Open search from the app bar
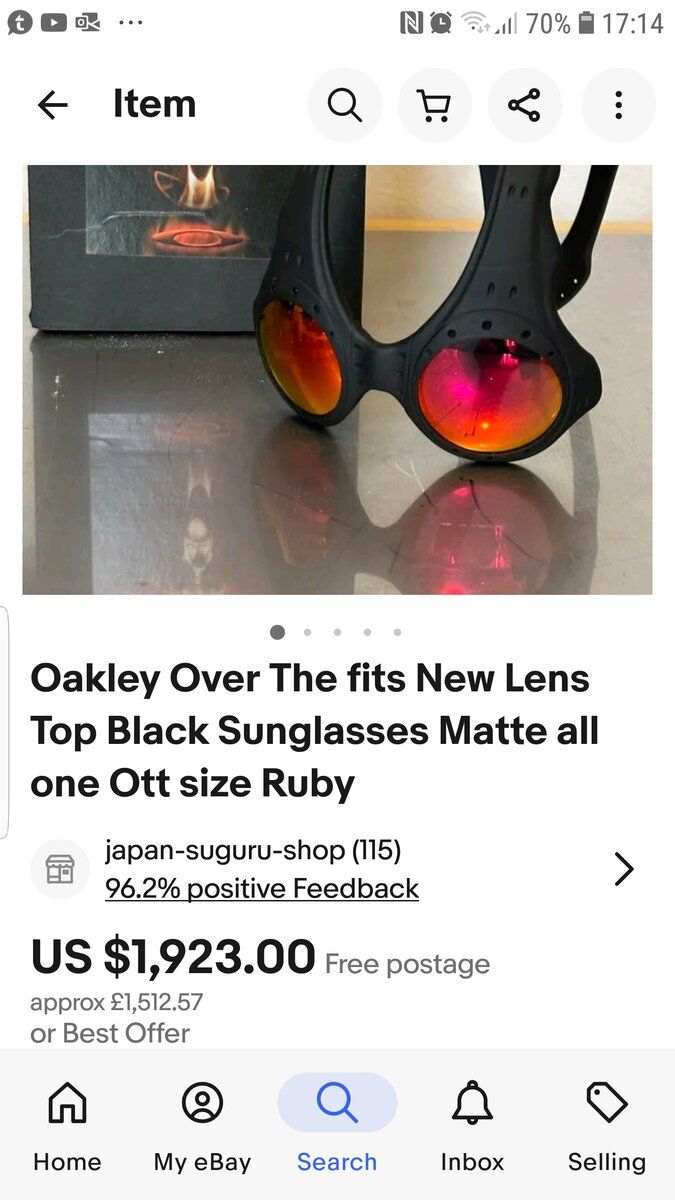 tap(344, 104)
